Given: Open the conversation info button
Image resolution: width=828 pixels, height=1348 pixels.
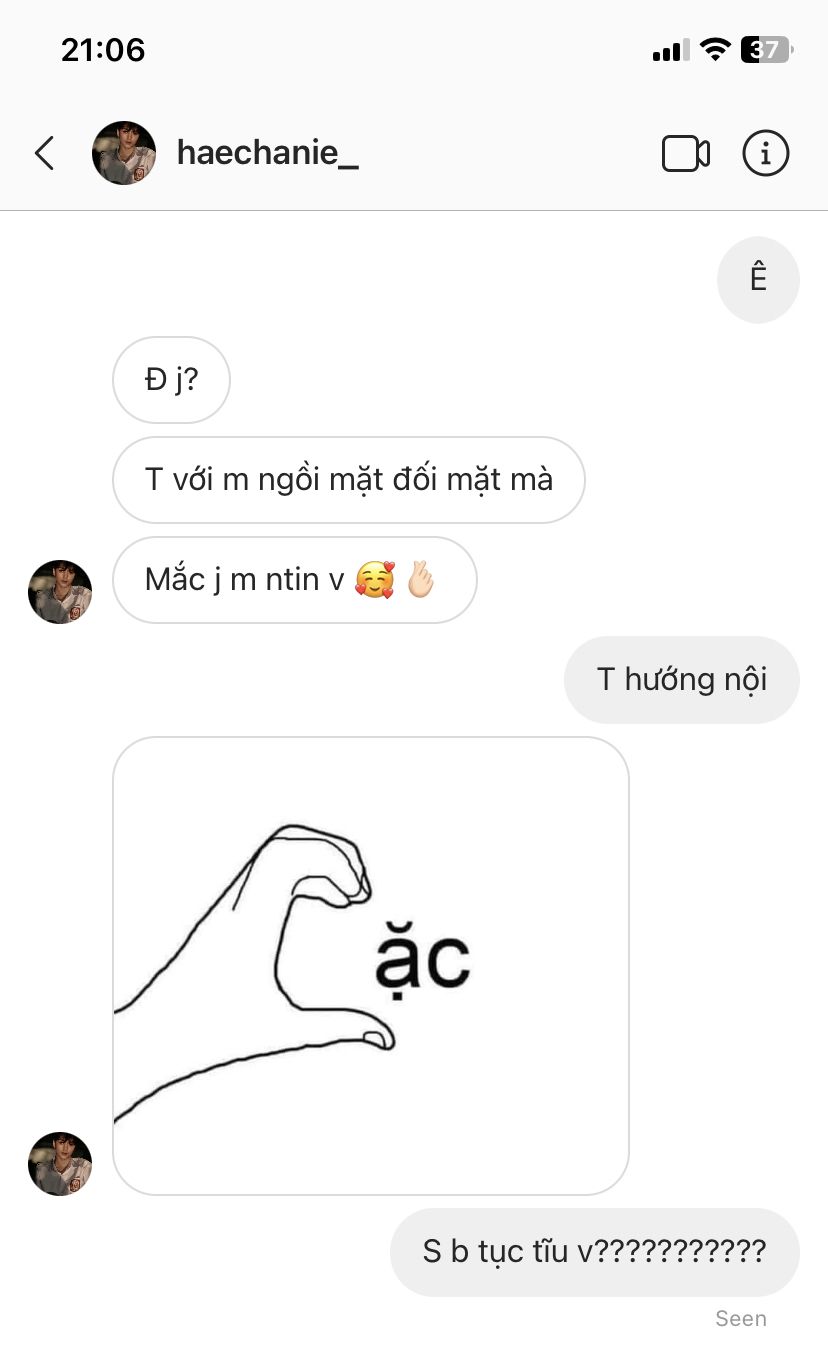Looking at the screenshot, I should tap(766, 153).
